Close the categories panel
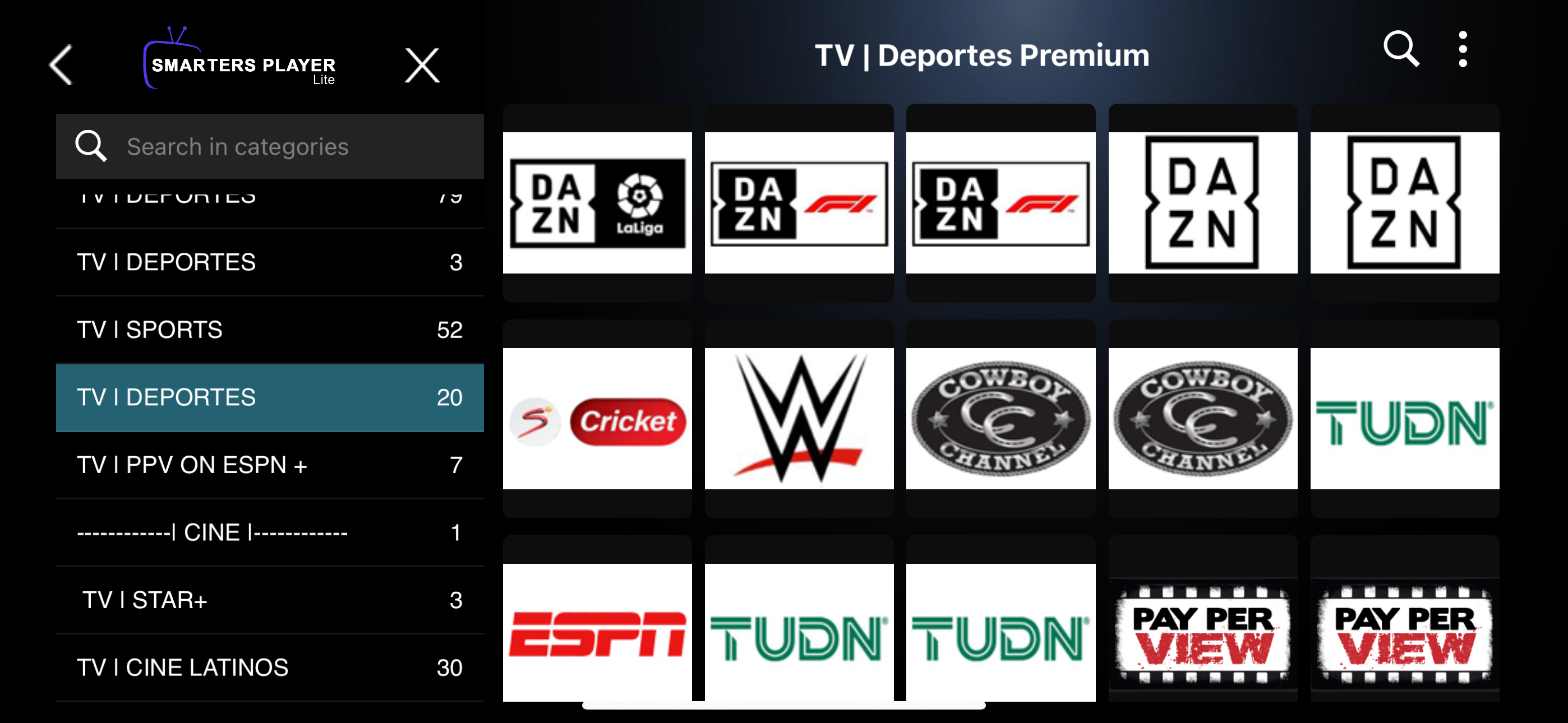 coord(422,65)
